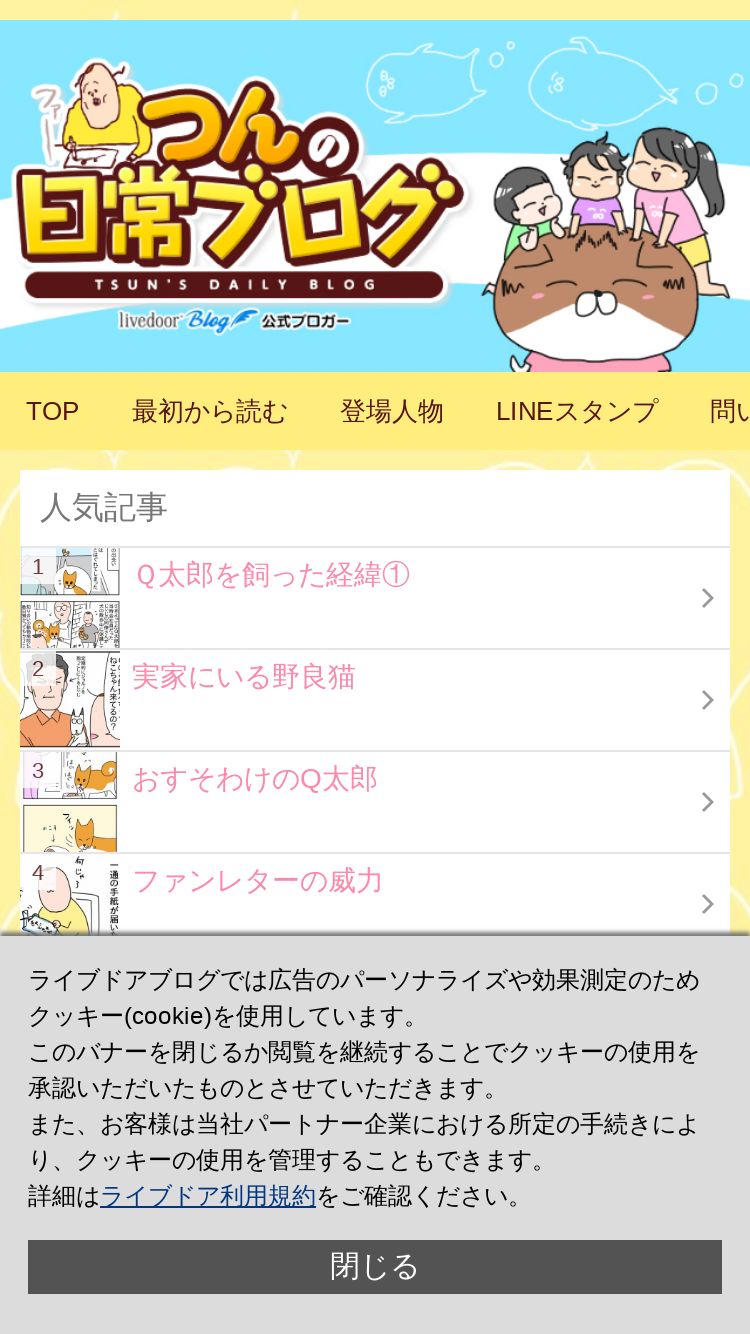
Task: Dismiss cookie banner with 閉じる
Action: pyautogui.click(x=374, y=1266)
